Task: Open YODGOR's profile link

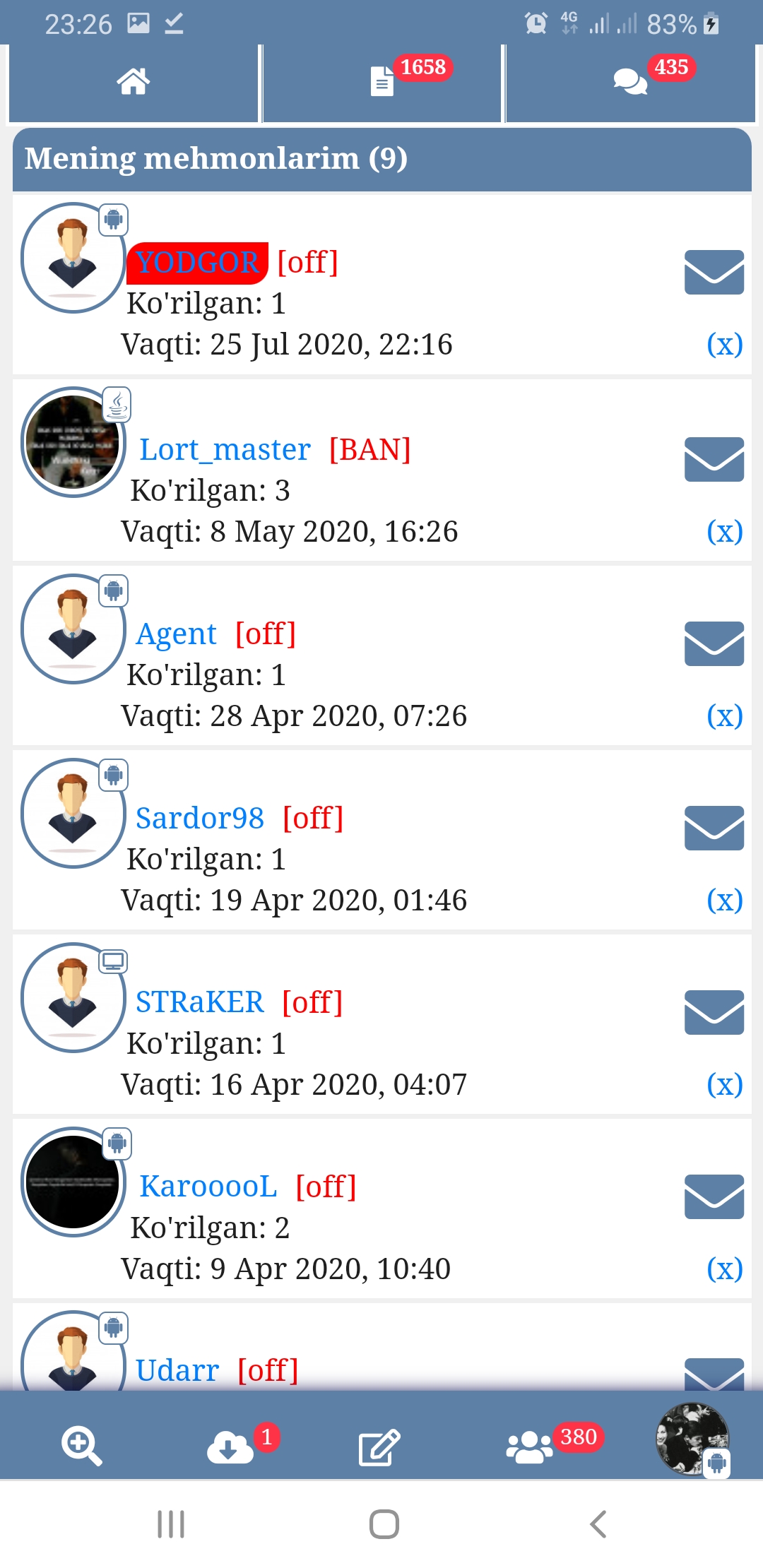Action: click(198, 263)
